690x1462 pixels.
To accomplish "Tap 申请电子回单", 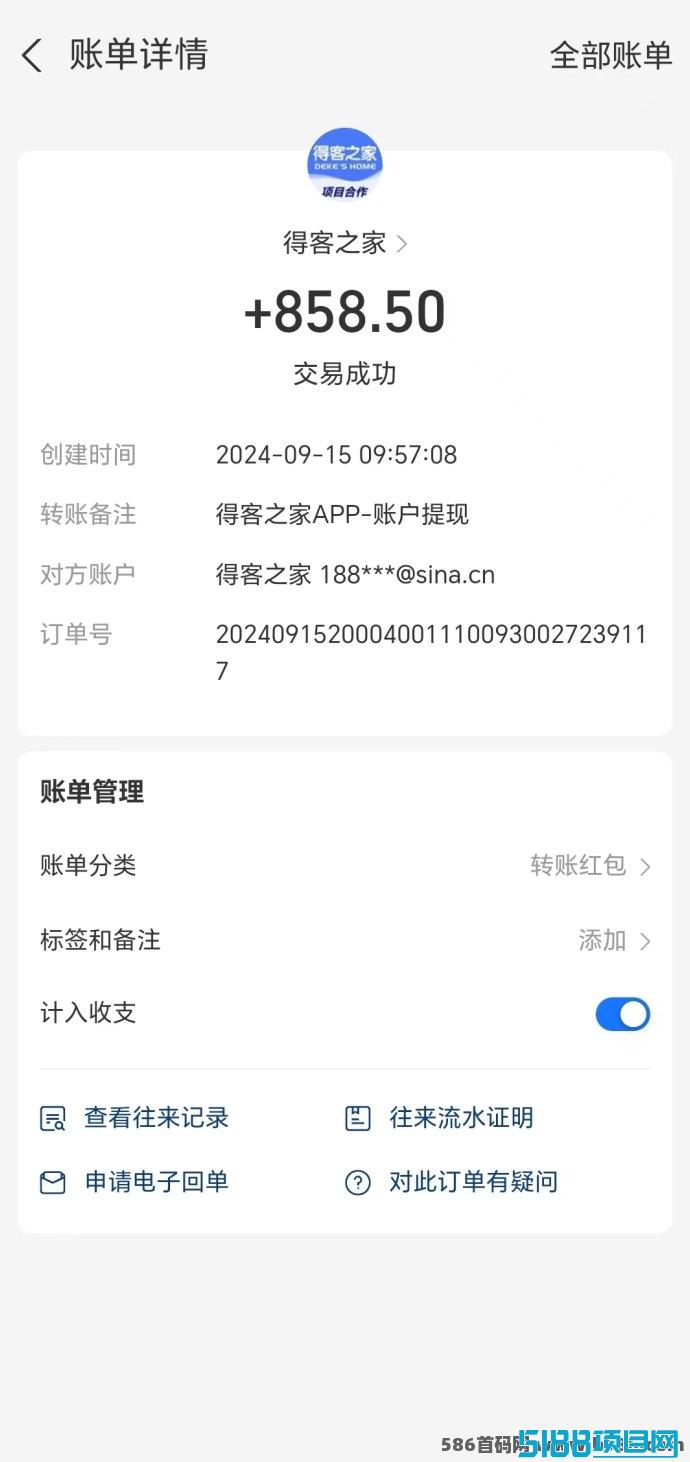I will click(134, 1182).
